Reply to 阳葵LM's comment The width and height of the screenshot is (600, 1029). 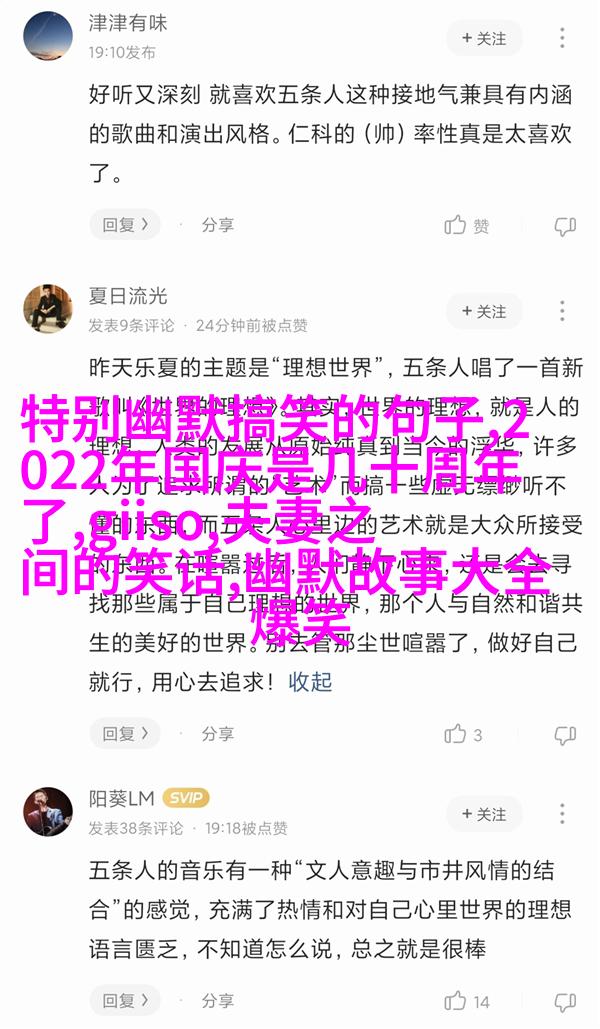point(125,1000)
